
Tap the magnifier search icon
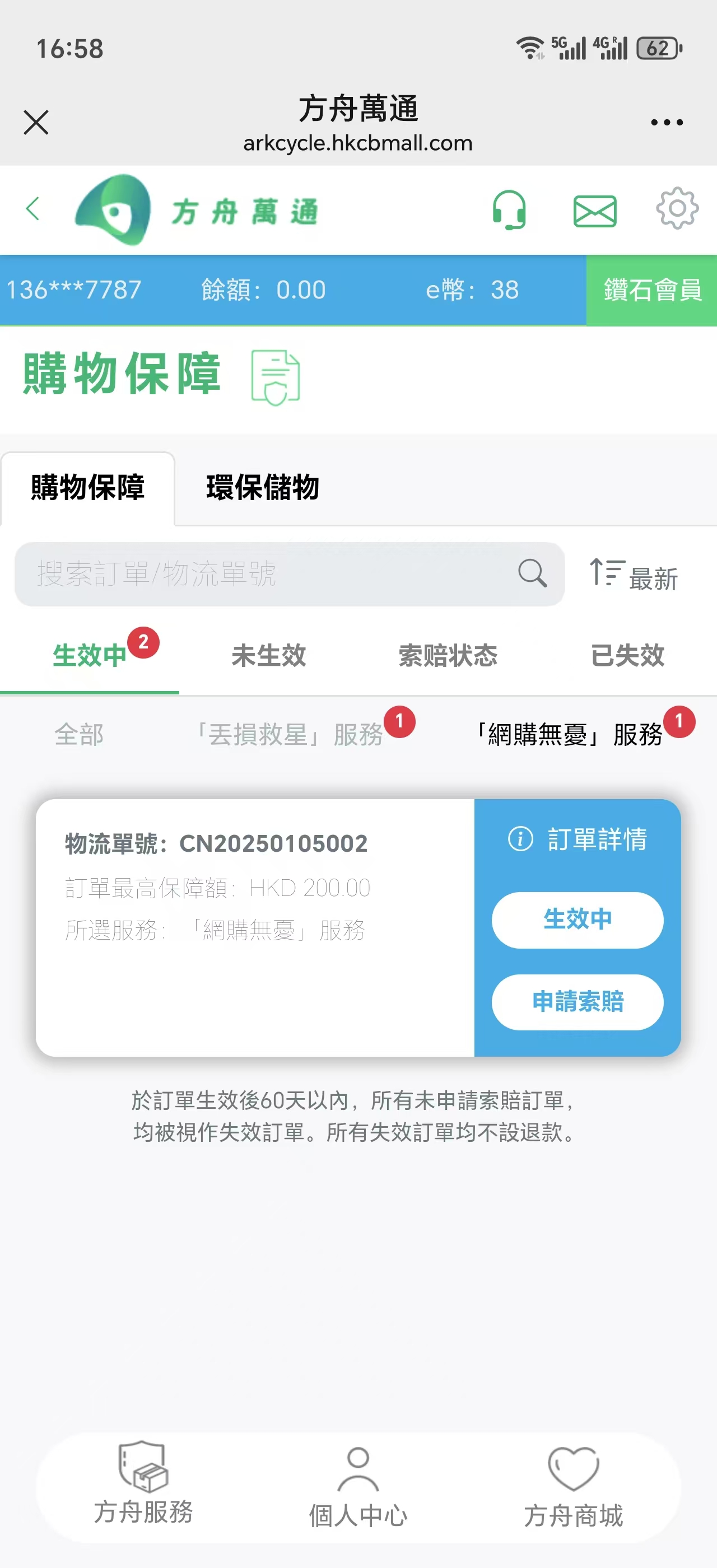(532, 573)
